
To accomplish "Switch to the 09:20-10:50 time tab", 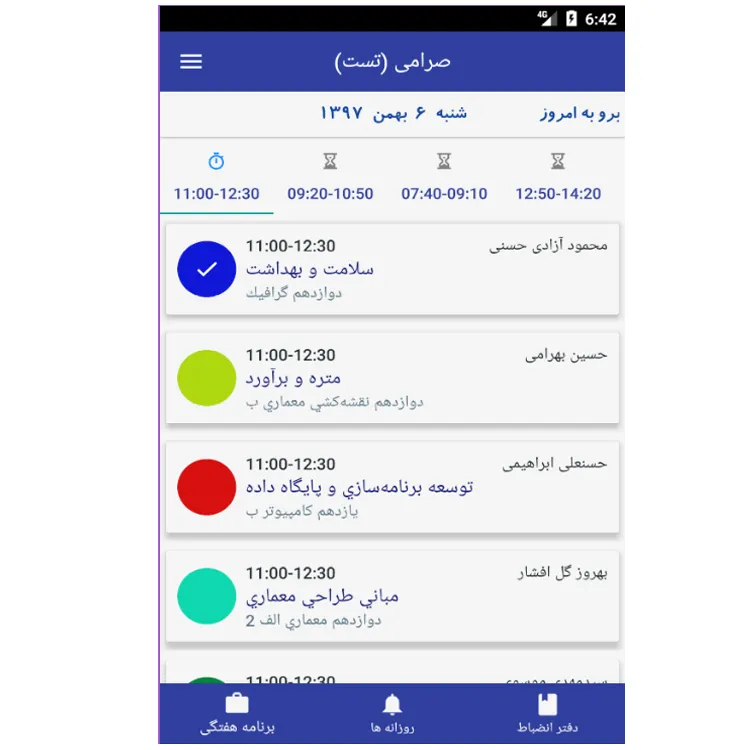I will click(330, 180).
